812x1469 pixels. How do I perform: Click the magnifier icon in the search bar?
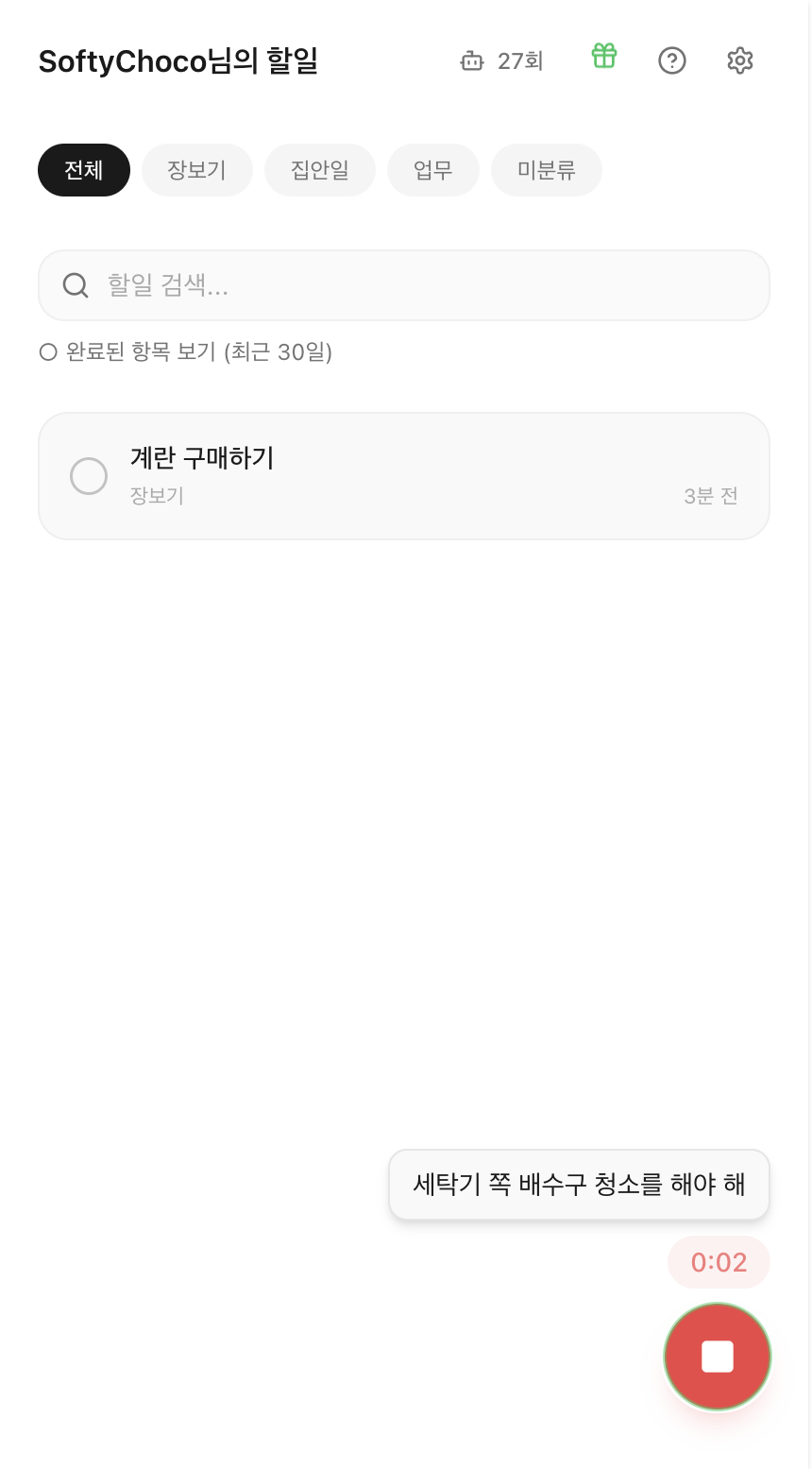click(76, 285)
